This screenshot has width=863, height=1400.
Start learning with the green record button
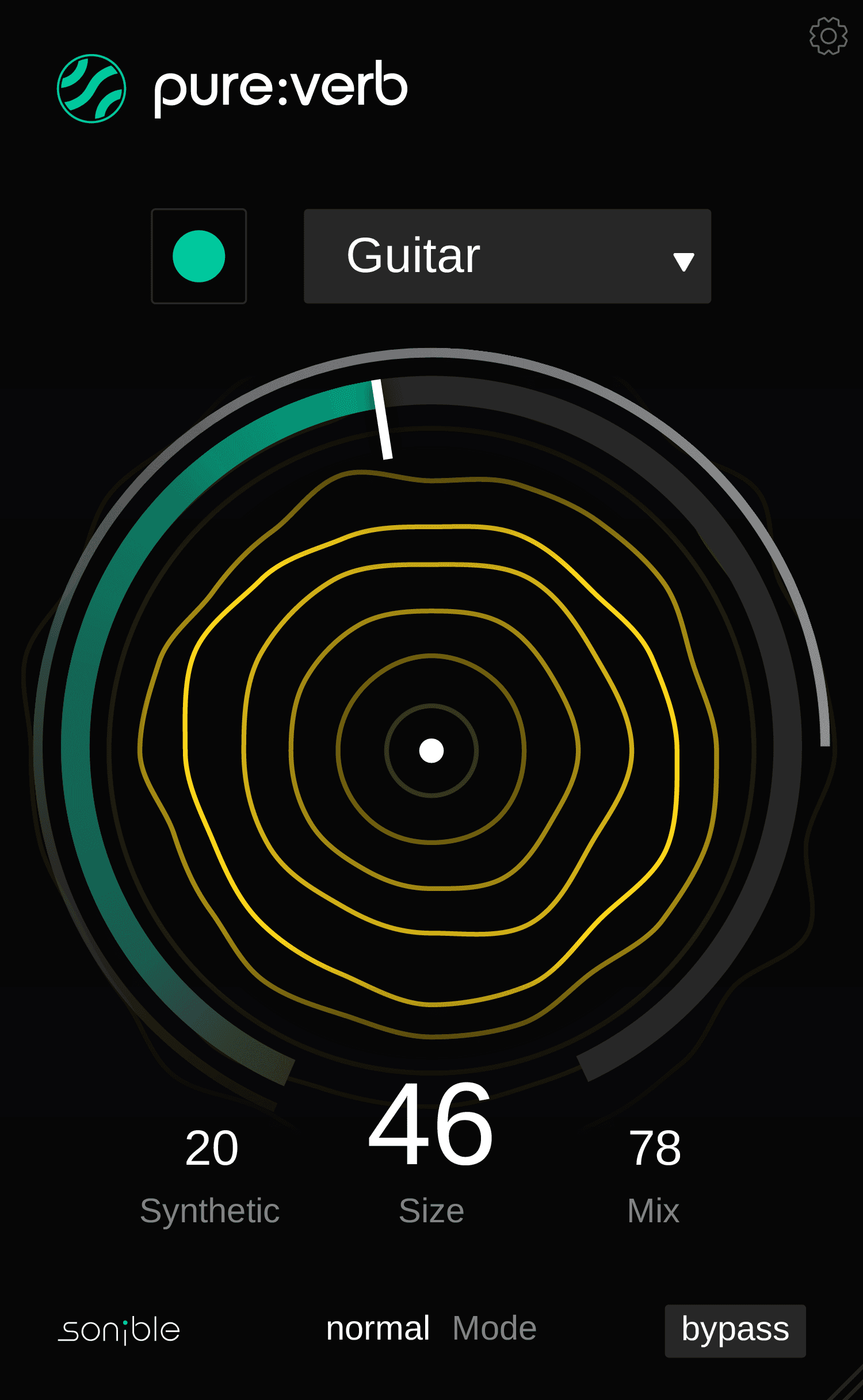point(198,257)
